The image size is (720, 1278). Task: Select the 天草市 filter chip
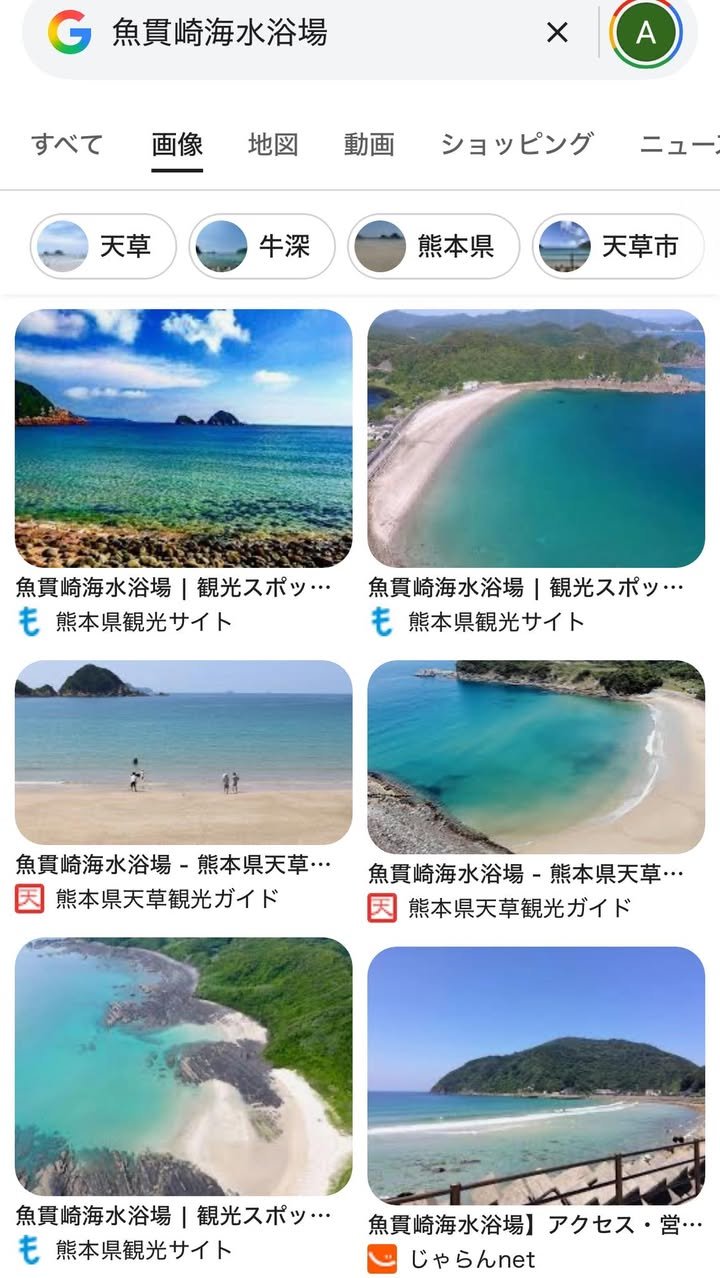(617, 246)
